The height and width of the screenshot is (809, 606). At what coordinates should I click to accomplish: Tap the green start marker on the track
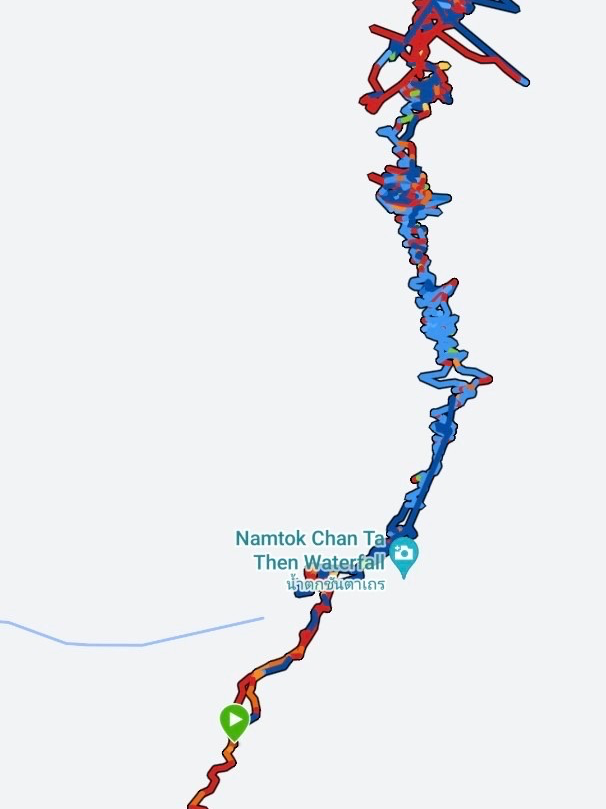tap(235, 722)
